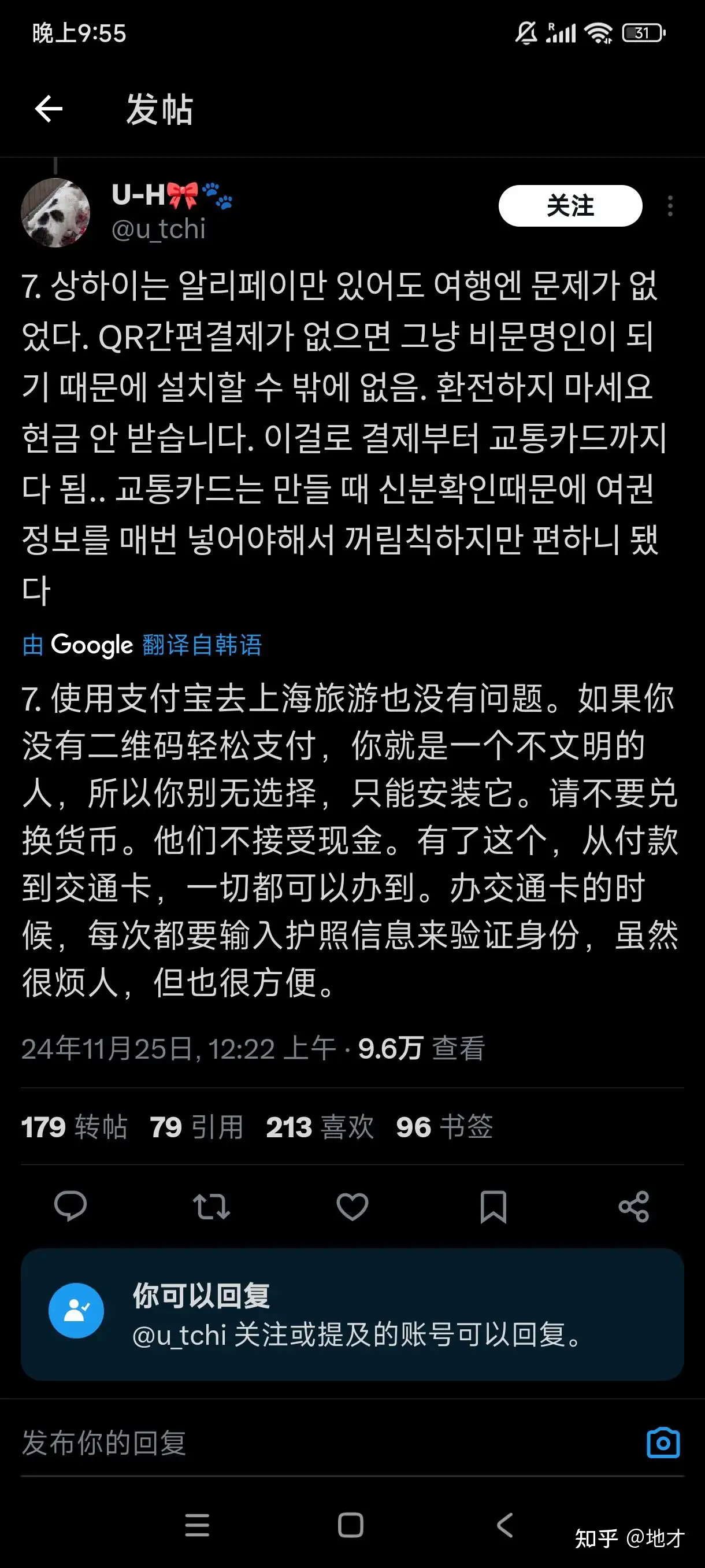Viewport: 705px width, 1568px height.
Task: Bookmark this post
Action: coord(493,1206)
